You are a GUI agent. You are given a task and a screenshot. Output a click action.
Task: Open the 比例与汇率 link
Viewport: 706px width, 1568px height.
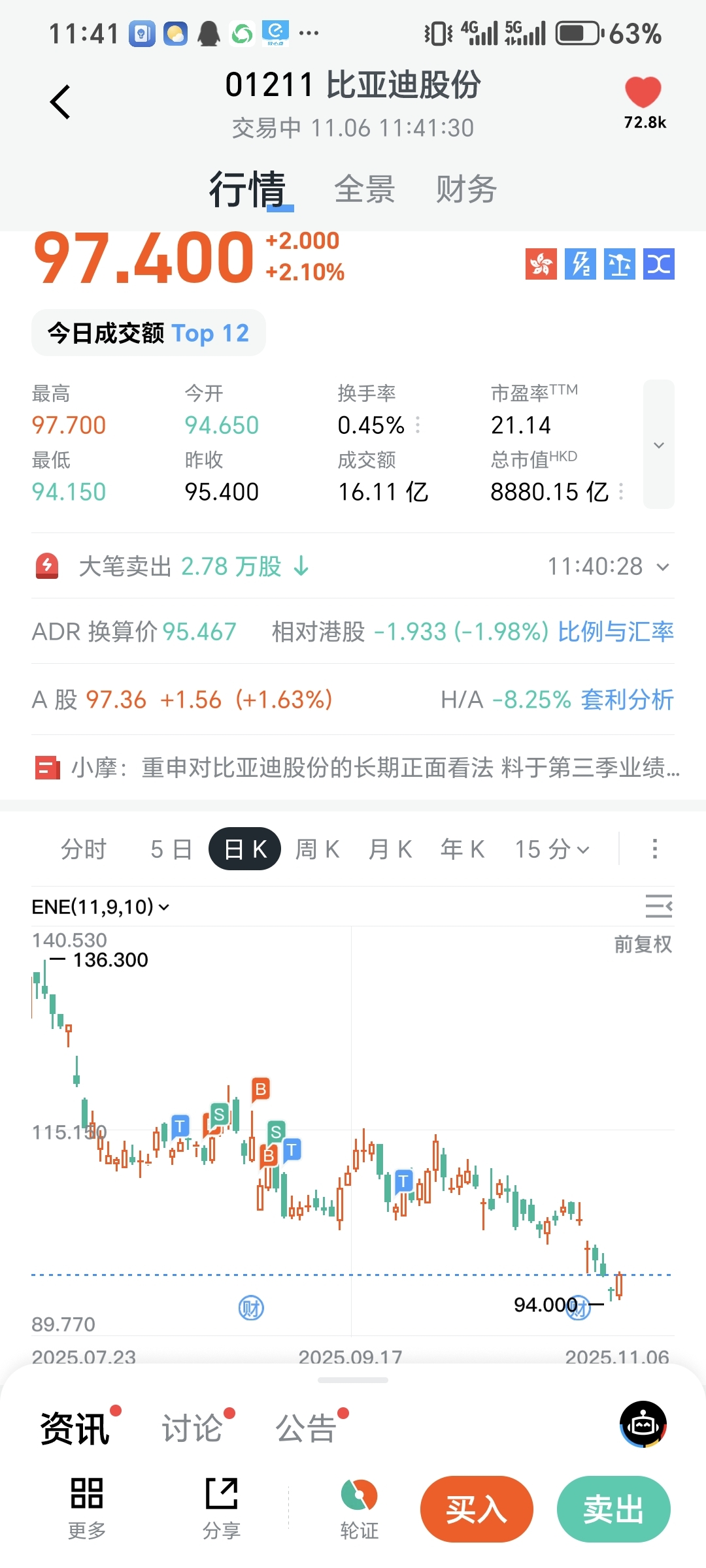coord(615,632)
